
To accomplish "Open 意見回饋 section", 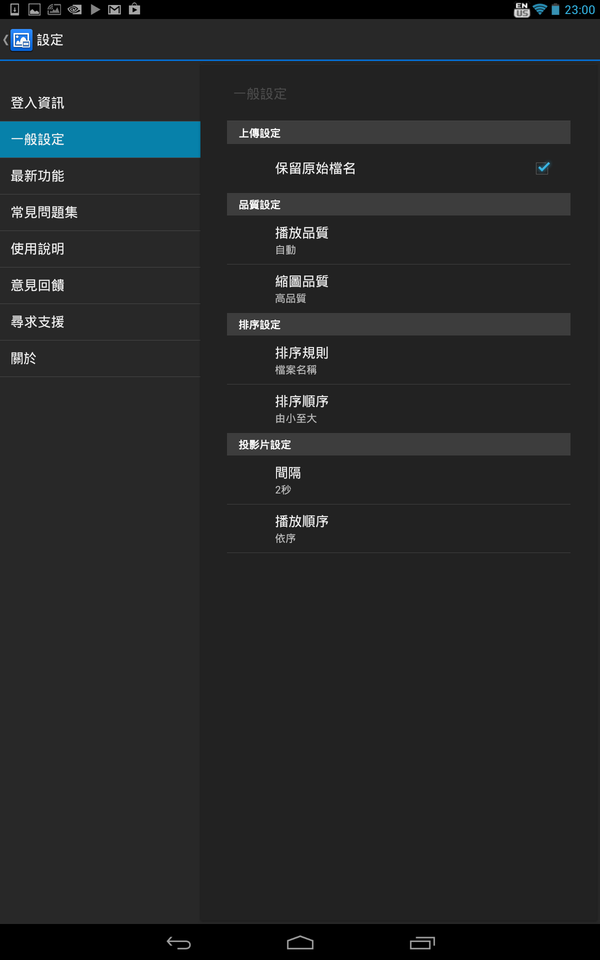I will (100, 285).
